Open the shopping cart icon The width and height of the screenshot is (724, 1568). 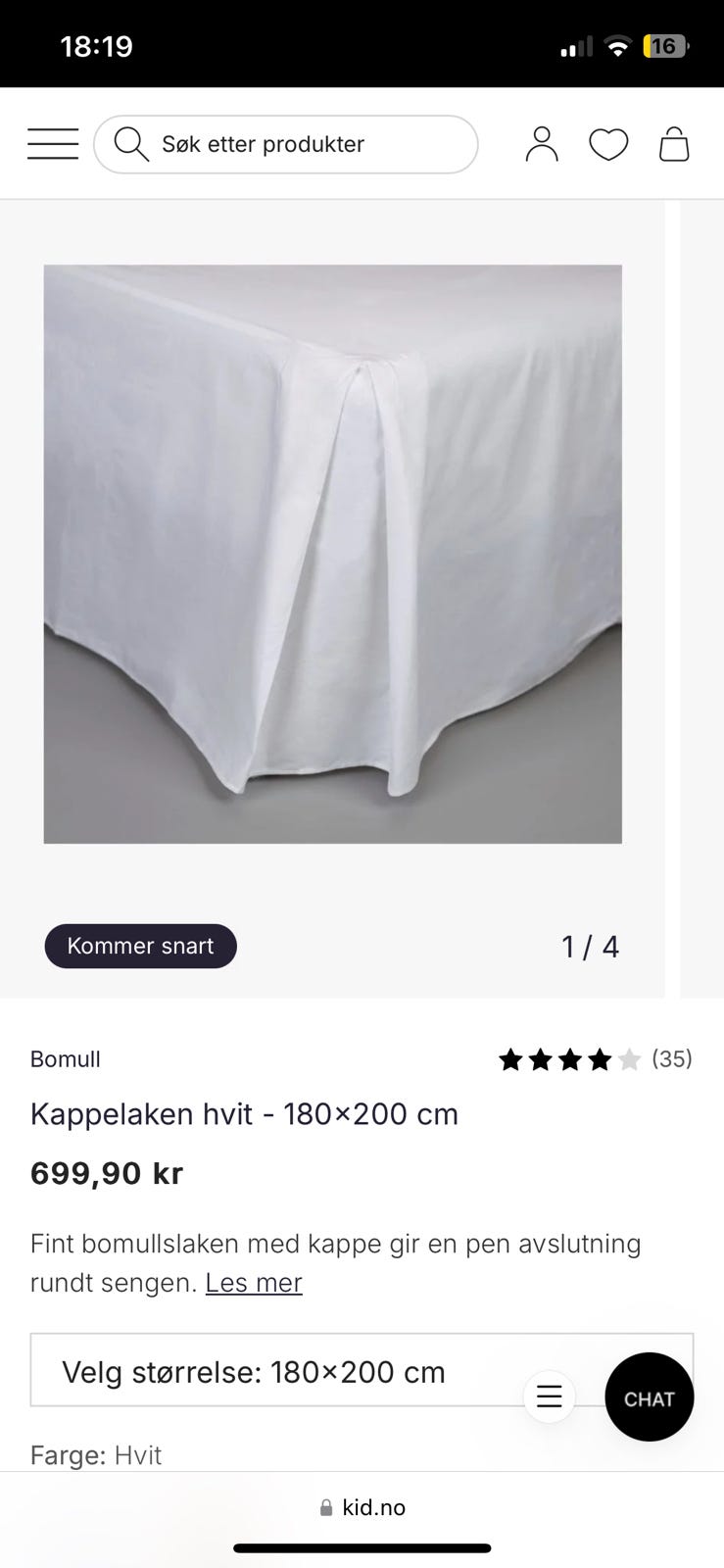click(675, 144)
